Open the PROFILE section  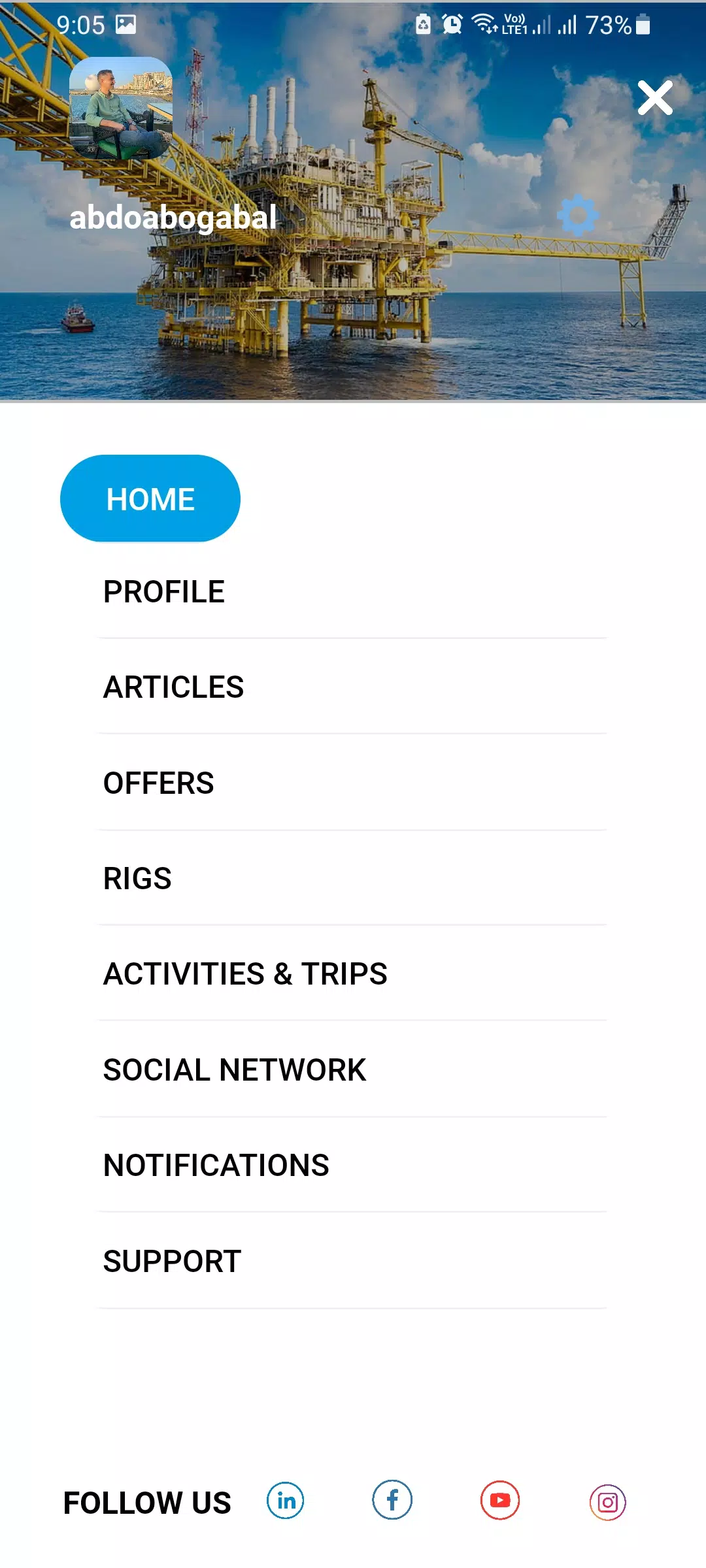[164, 592]
